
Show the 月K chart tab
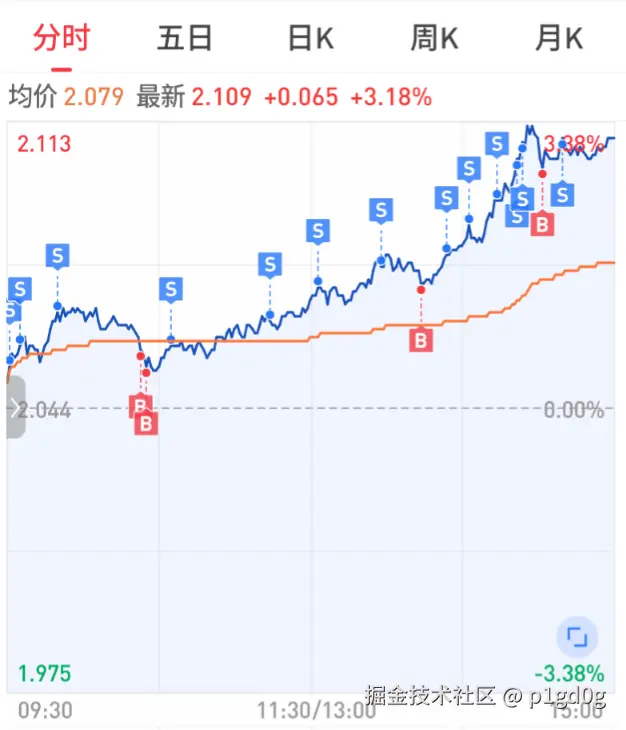click(558, 38)
